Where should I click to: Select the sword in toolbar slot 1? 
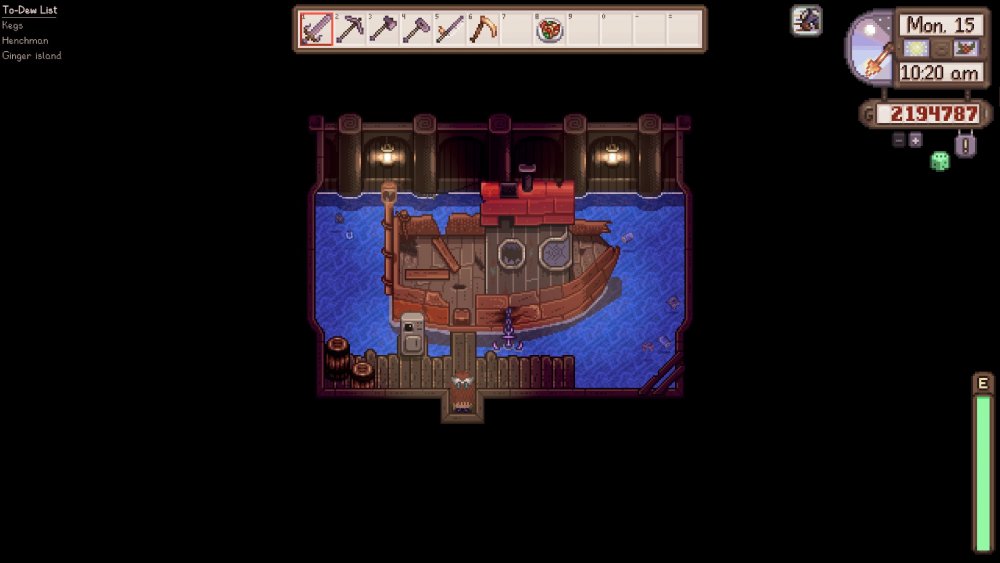tap(316, 29)
